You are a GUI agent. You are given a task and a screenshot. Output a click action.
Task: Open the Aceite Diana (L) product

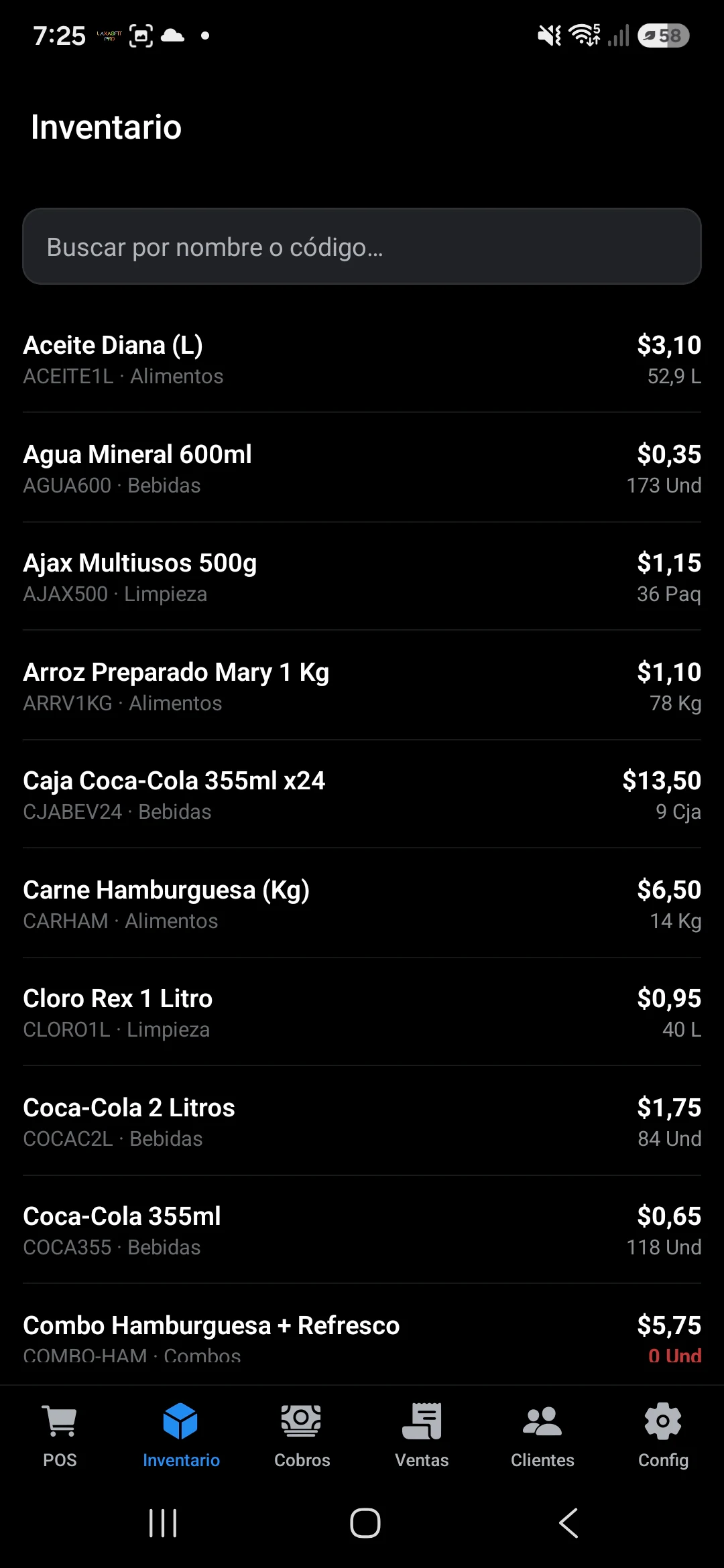pyautogui.click(x=362, y=359)
